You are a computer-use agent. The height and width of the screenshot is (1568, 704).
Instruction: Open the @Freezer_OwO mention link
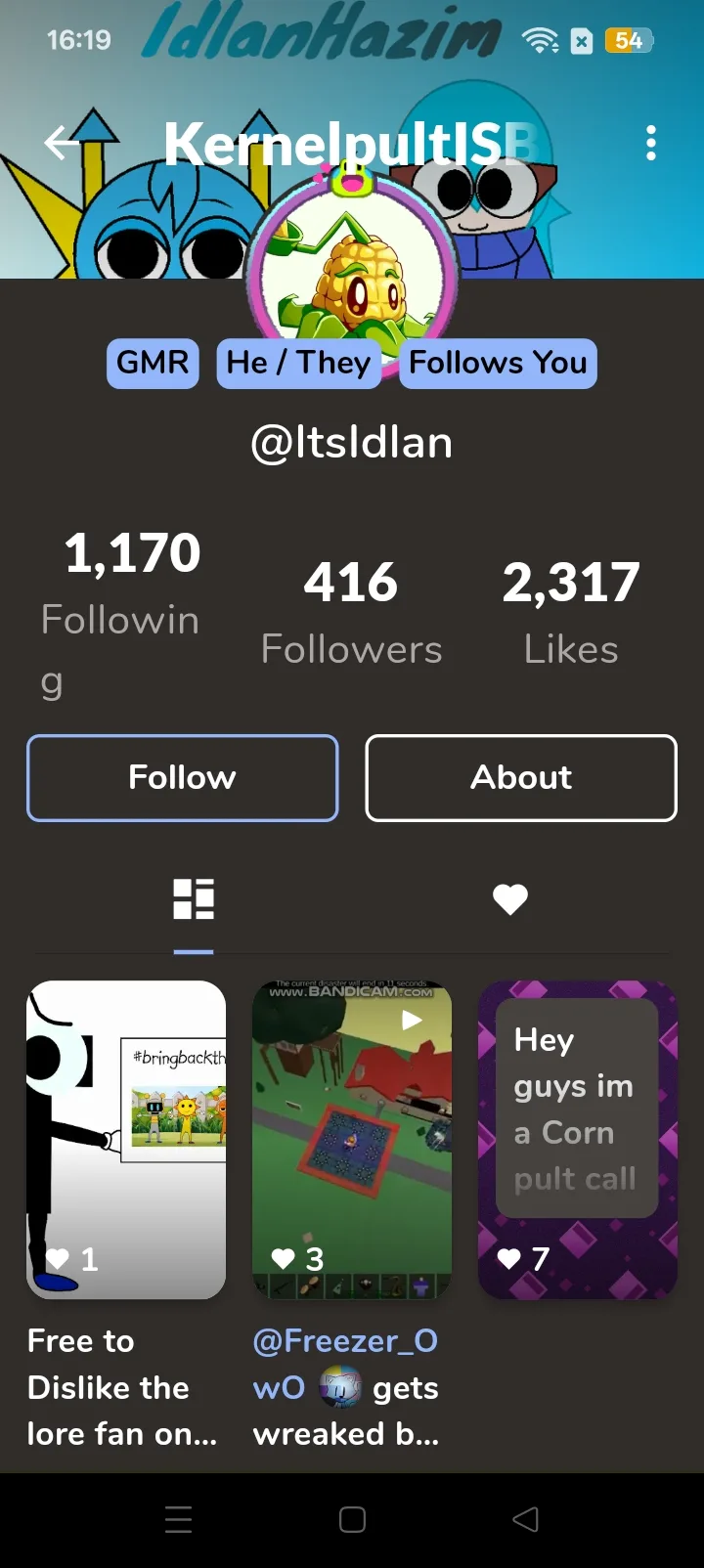coord(344,1364)
